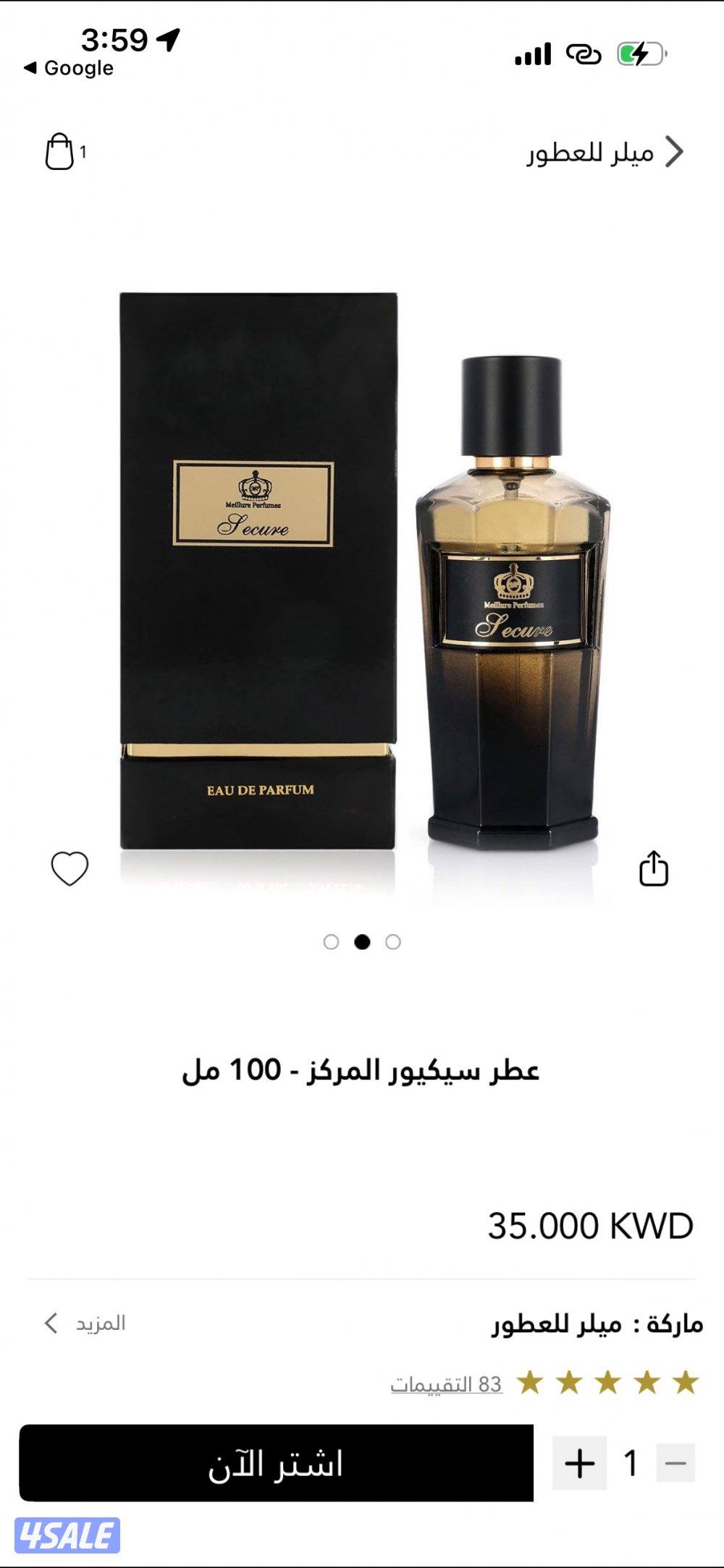Tap the location arrow near the clock
This screenshot has width=724, height=1568.
pos(167,41)
